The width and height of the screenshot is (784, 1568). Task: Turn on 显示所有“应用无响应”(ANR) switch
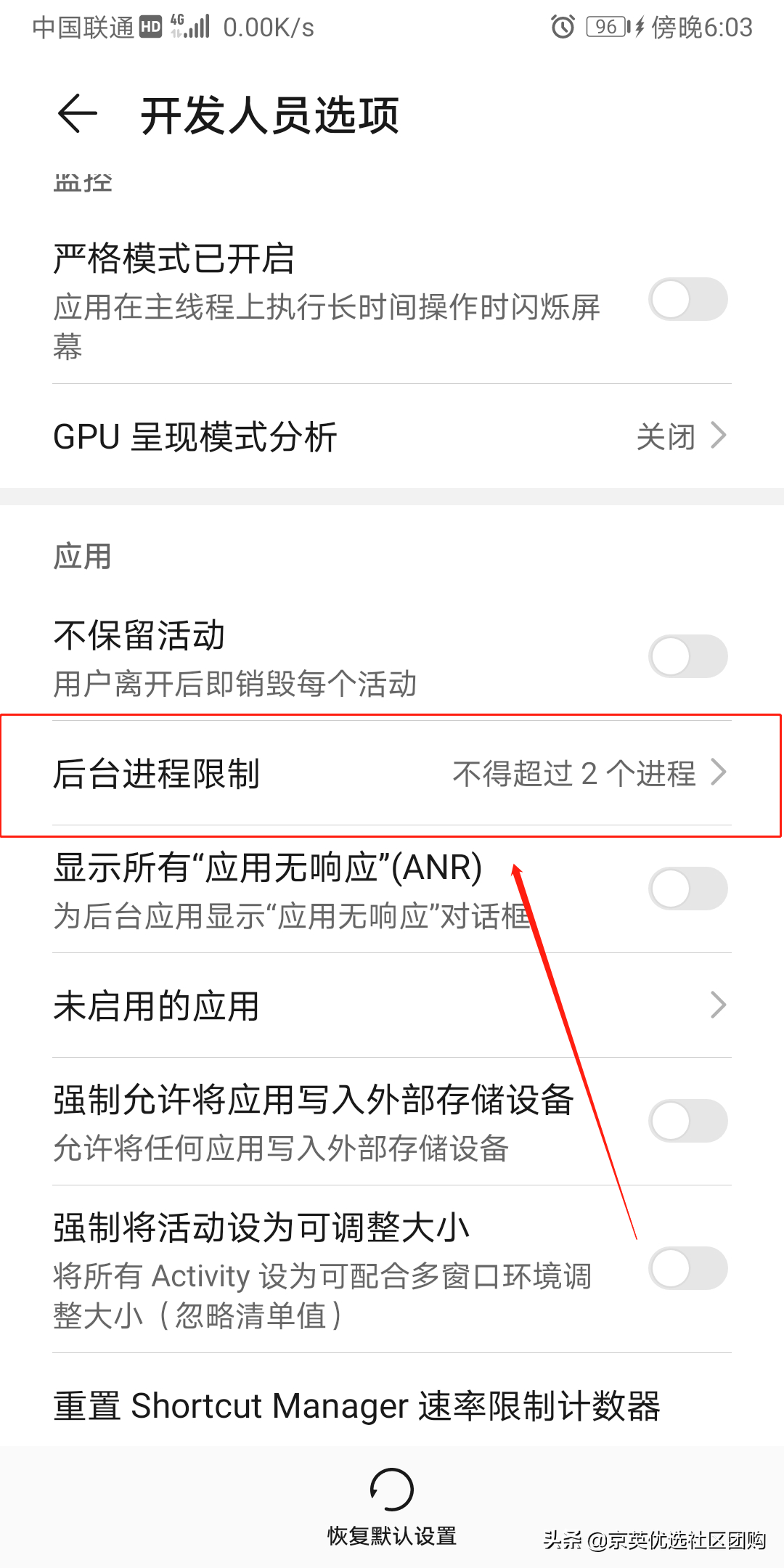click(x=688, y=889)
